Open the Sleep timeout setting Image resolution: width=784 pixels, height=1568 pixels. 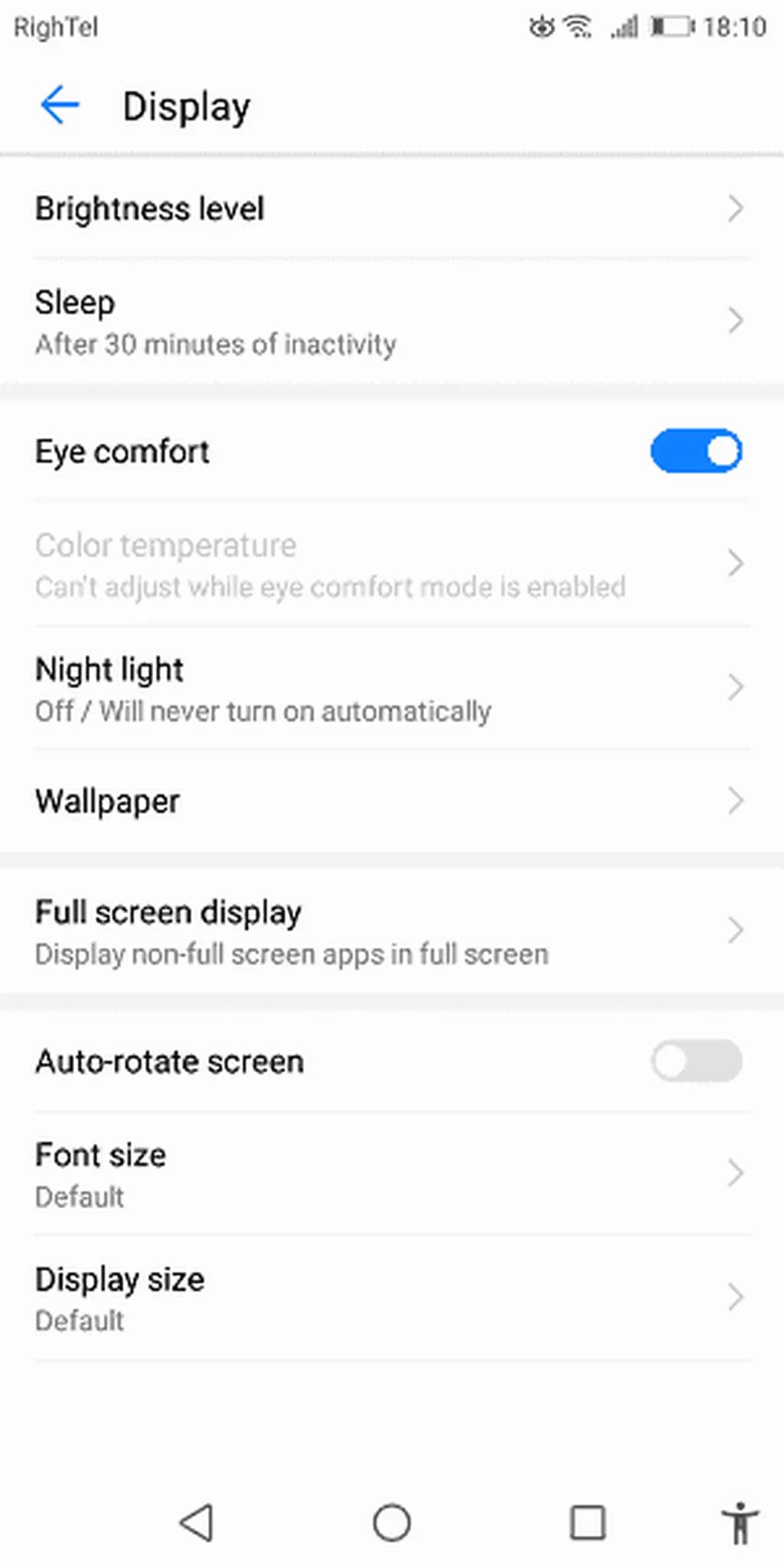pos(390,322)
